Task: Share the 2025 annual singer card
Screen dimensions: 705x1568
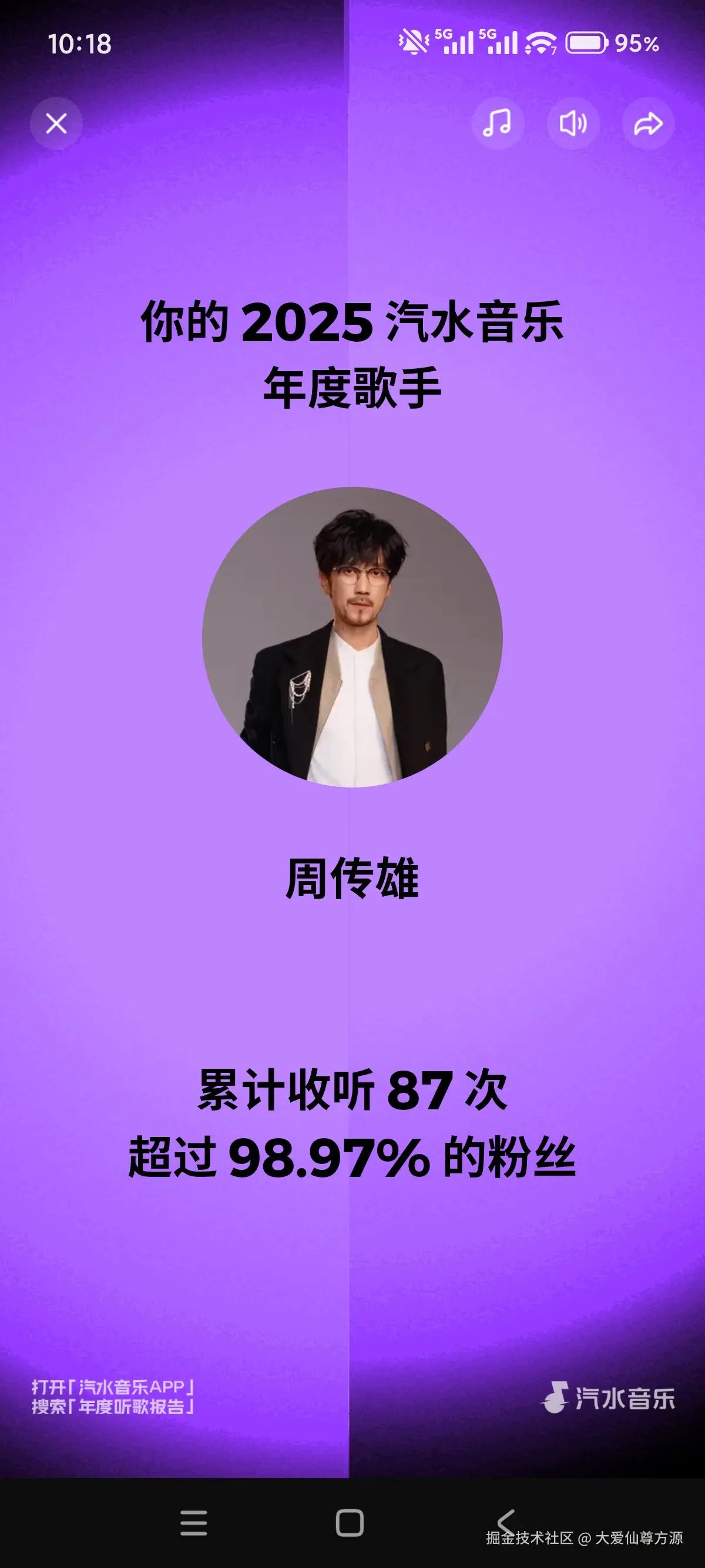Action: tap(647, 123)
